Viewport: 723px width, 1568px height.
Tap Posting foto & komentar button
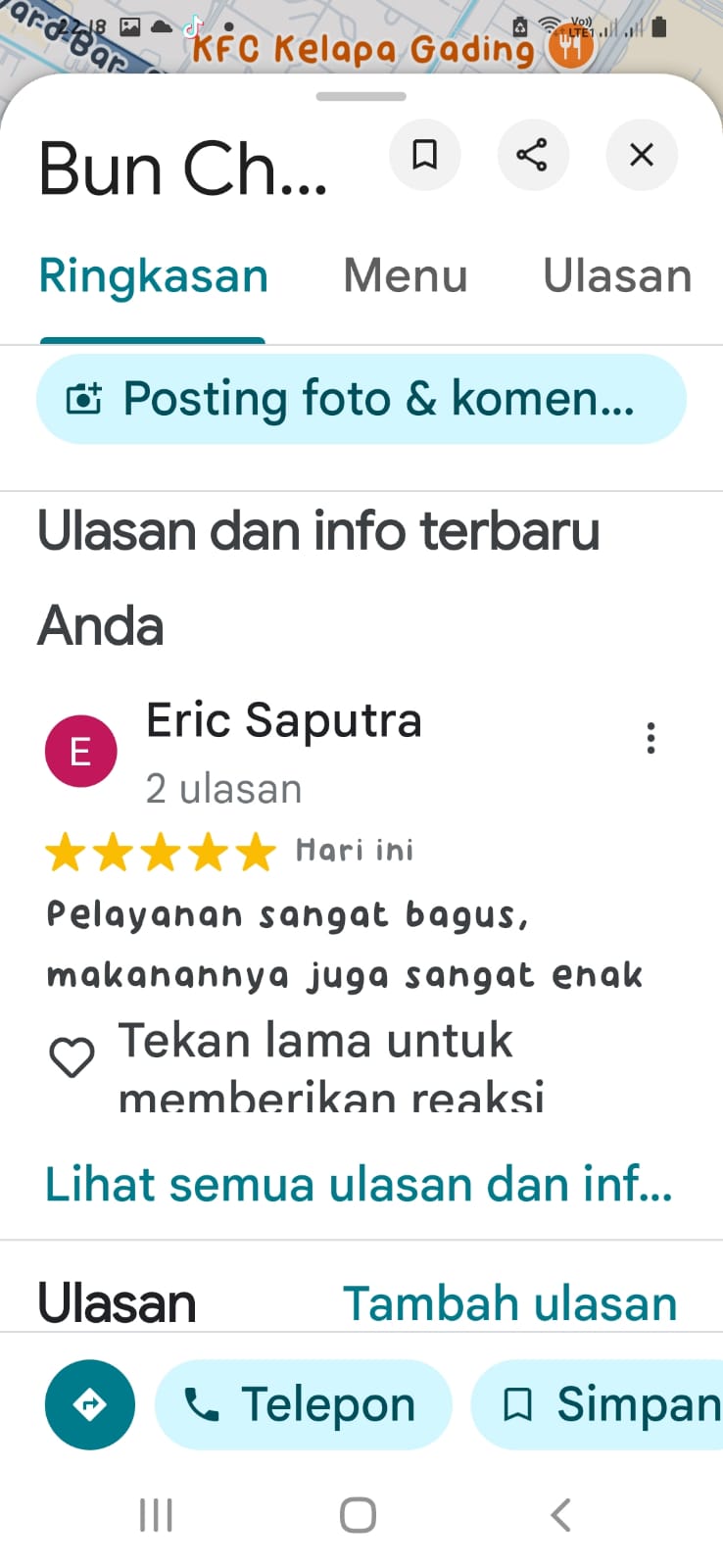tap(361, 399)
